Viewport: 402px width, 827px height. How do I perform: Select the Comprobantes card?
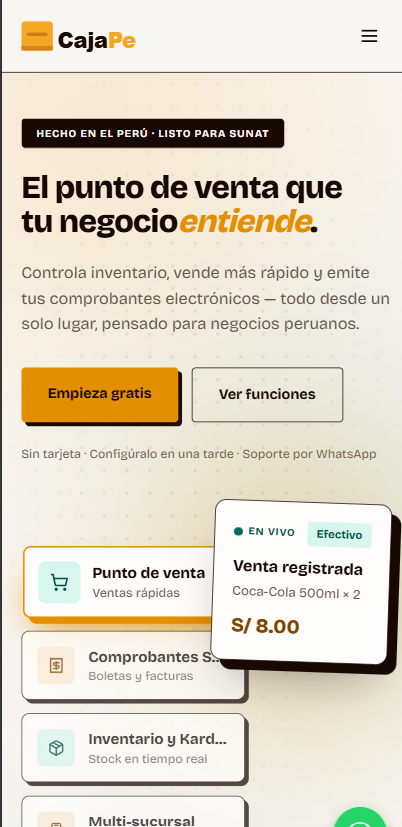(x=133, y=665)
